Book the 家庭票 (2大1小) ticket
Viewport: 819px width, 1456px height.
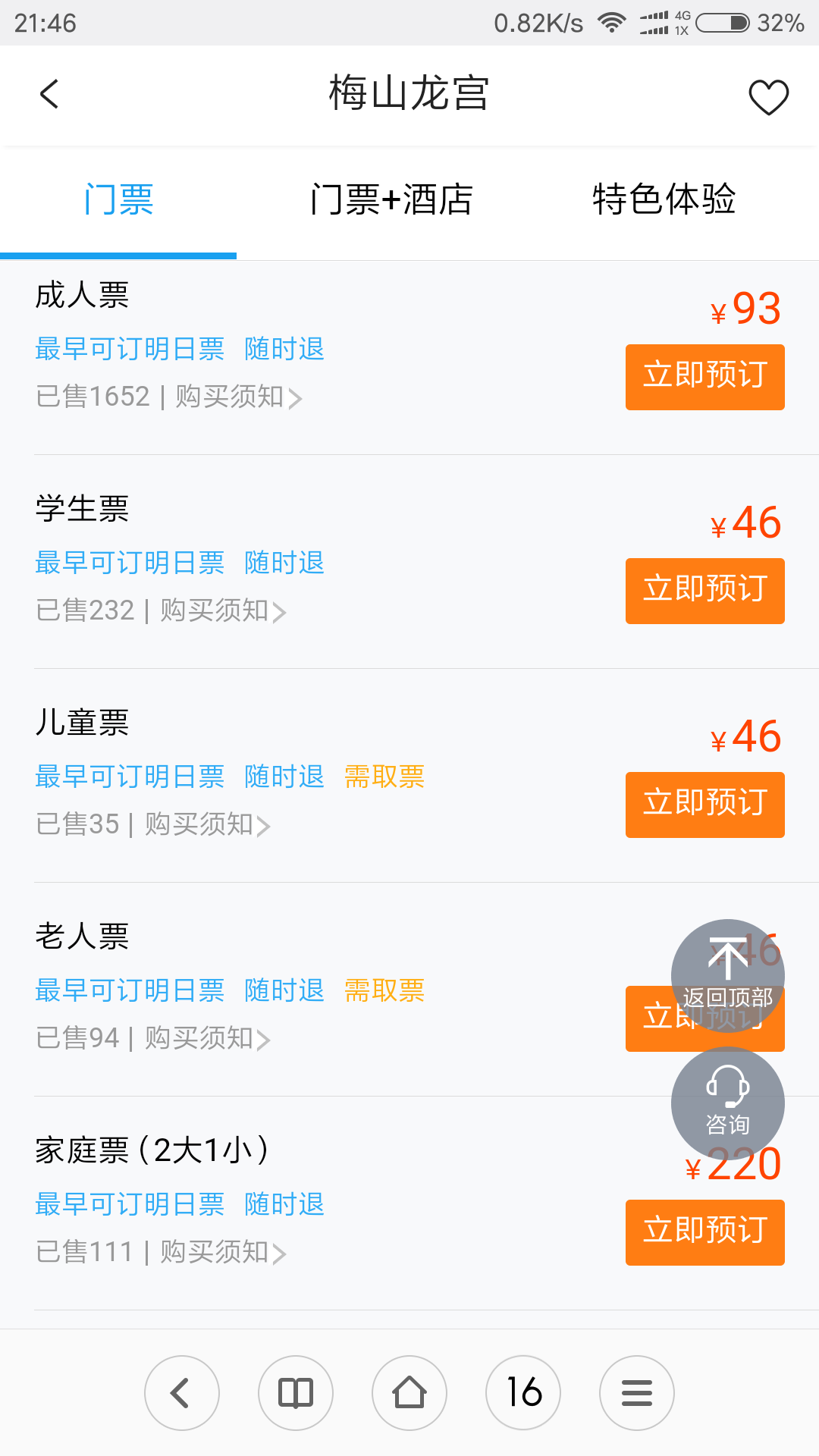tap(704, 1232)
